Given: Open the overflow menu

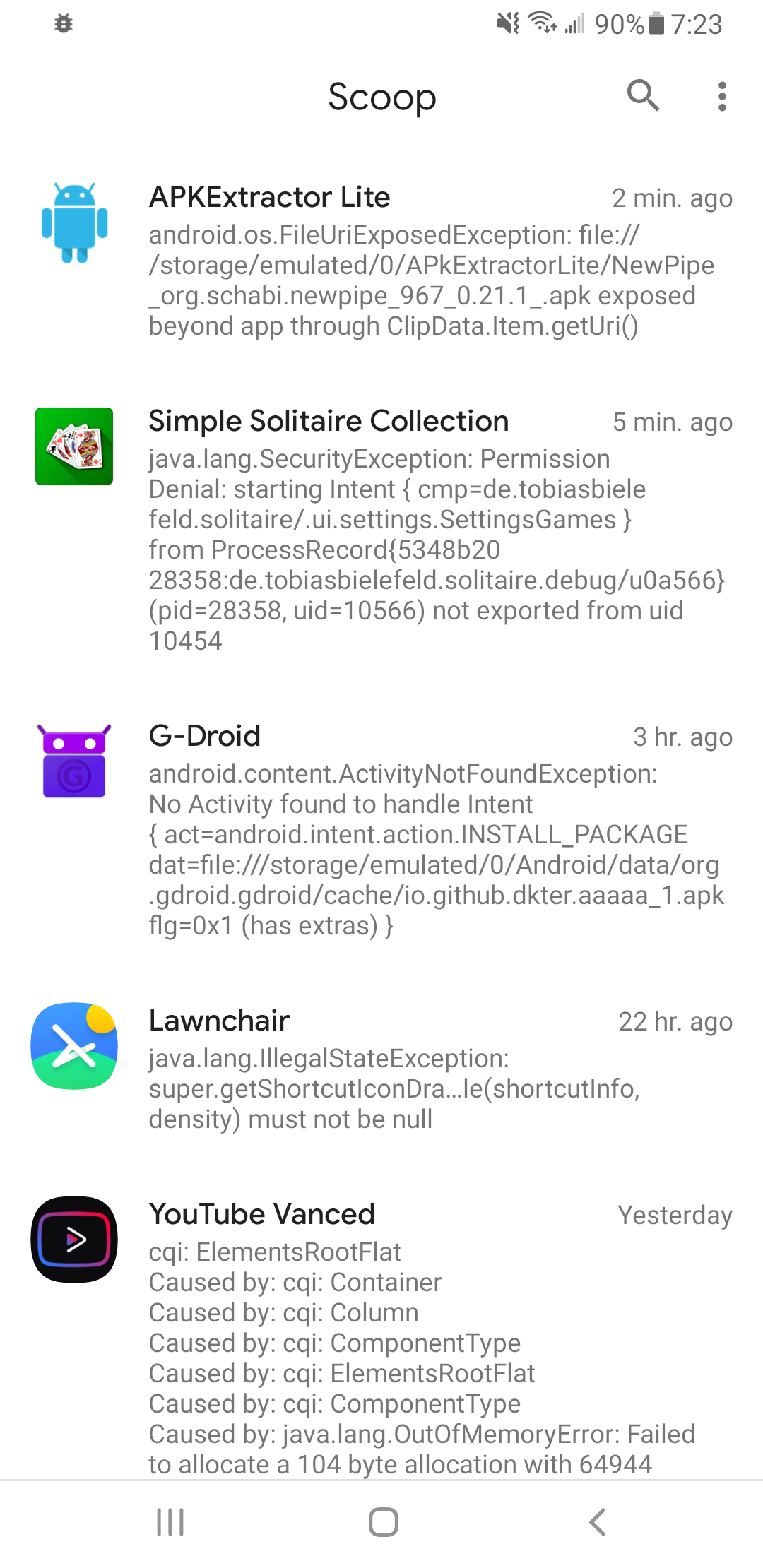Looking at the screenshot, I should coord(721,96).
